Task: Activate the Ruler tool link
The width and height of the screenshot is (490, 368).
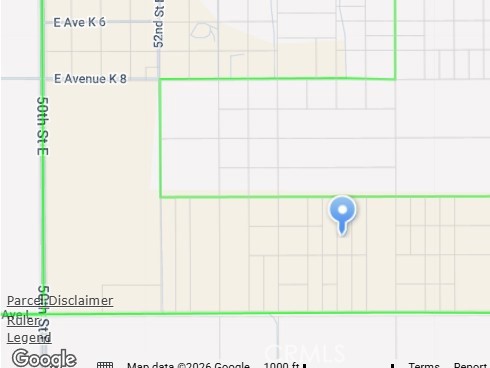Action: click(23, 321)
